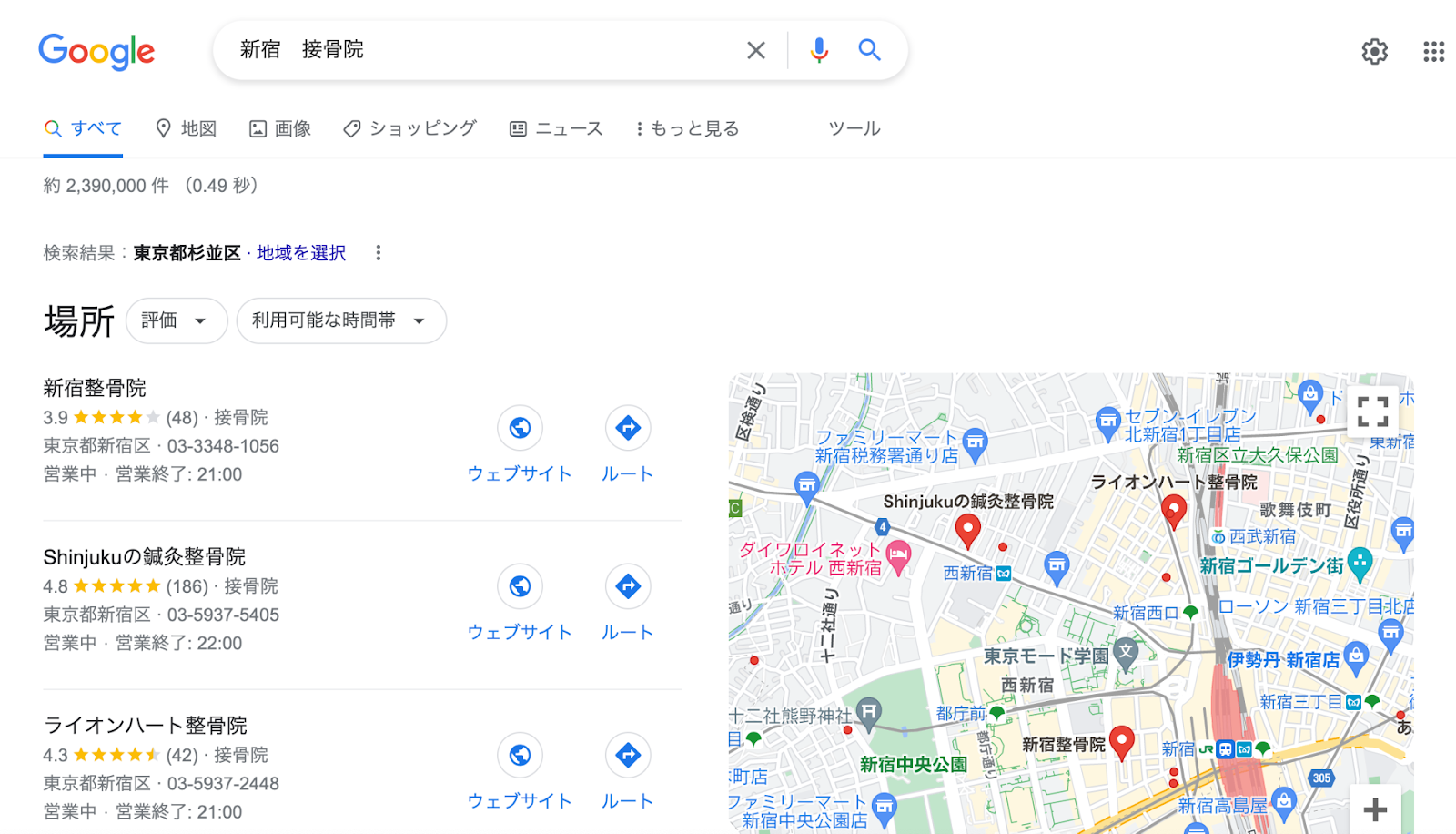Clear the search query text
1456x834 pixels.
(x=755, y=50)
